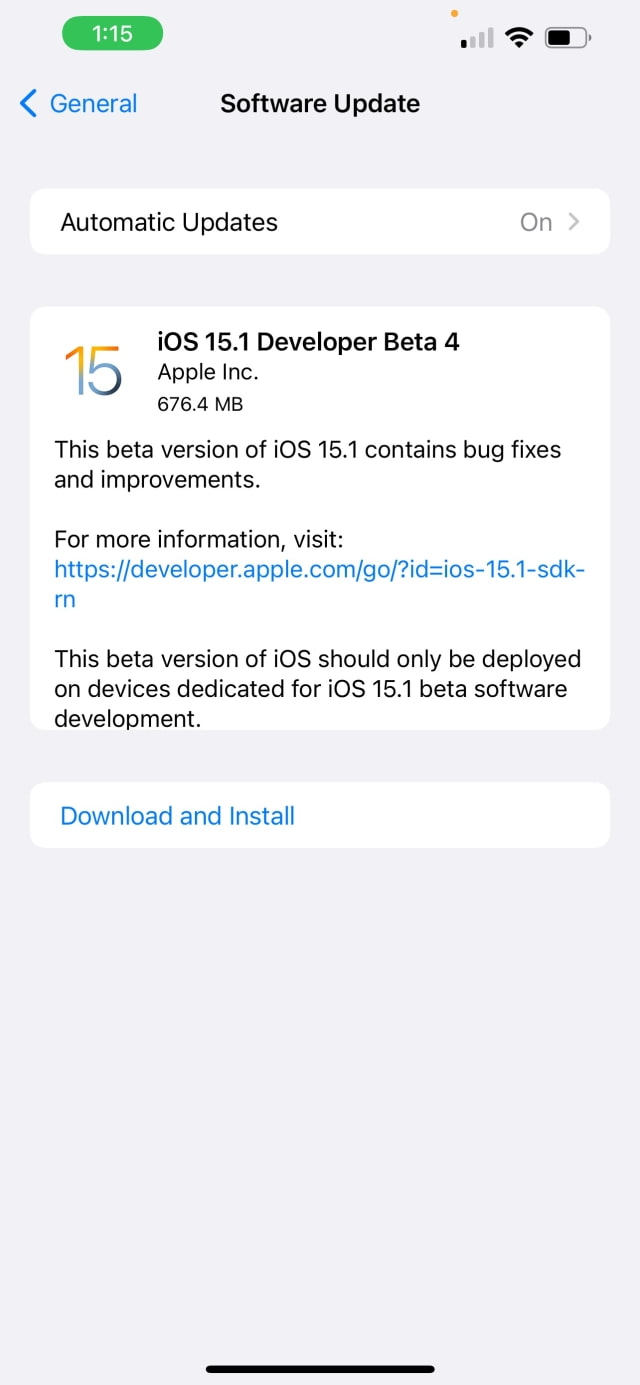Tap the green time pill in status bar
Viewport: 640px width, 1385px height.
tap(112, 34)
